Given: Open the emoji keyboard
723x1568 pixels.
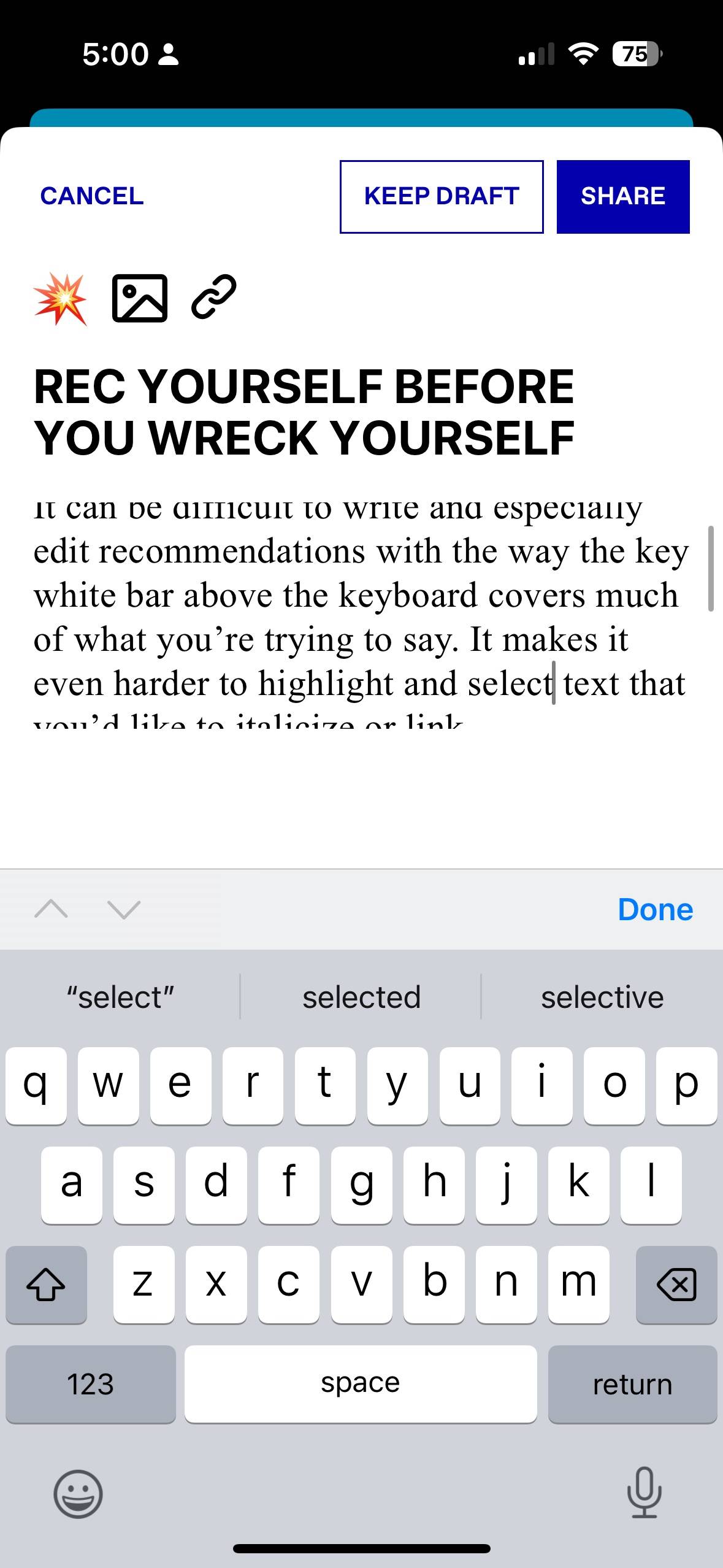Looking at the screenshot, I should (78, 1493).
